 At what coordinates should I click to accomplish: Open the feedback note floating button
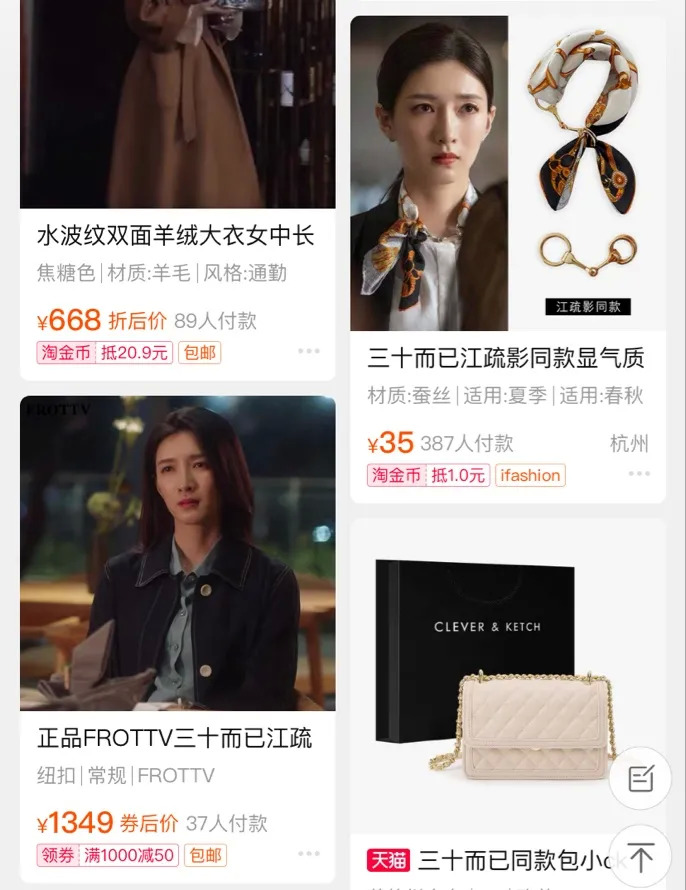pos(640,779)
